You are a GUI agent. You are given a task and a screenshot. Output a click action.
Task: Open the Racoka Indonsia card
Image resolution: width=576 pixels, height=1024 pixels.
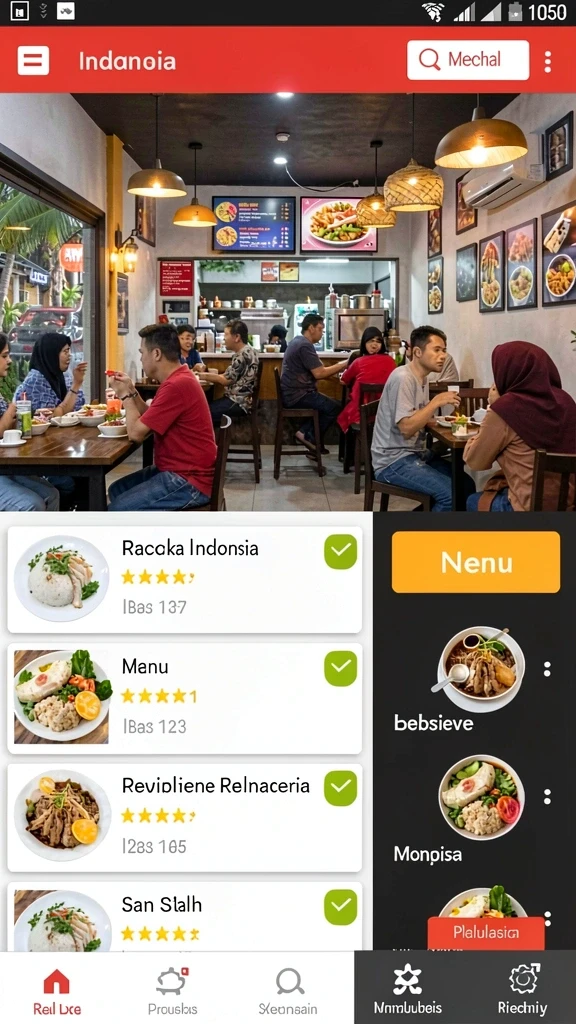184,579
